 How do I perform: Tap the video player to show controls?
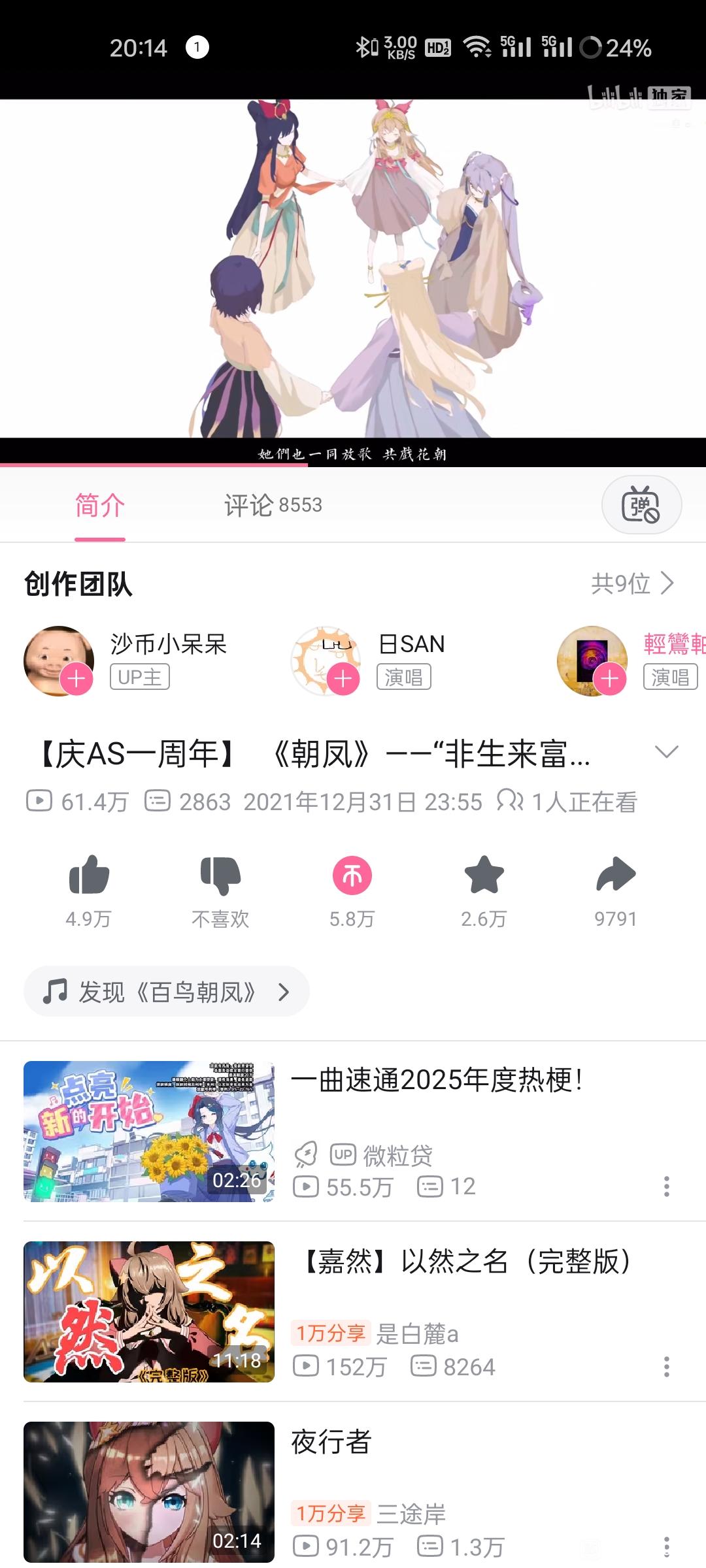(x=353, y=268)
